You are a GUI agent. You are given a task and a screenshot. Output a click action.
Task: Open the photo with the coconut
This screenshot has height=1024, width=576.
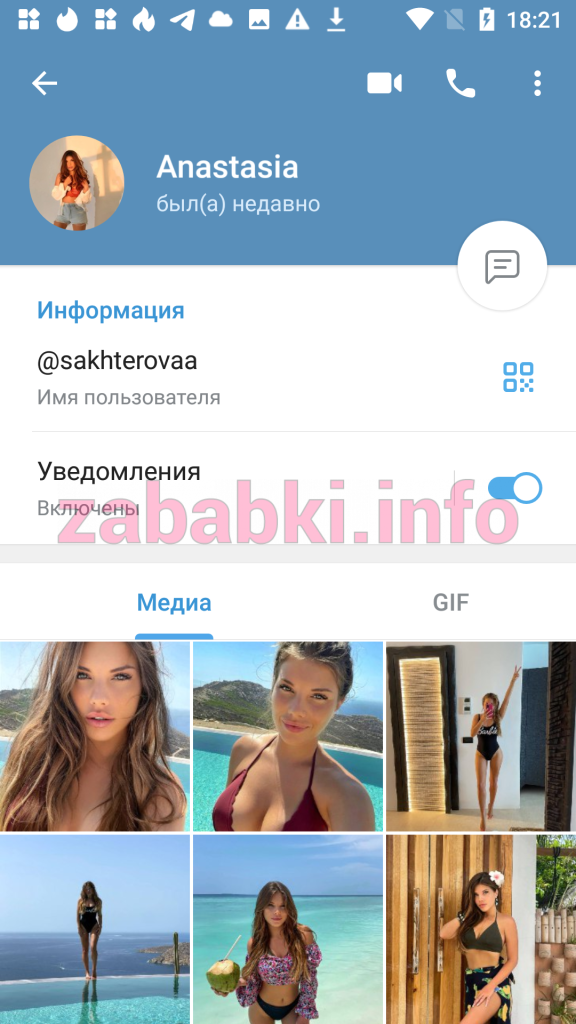pos(288,929)
